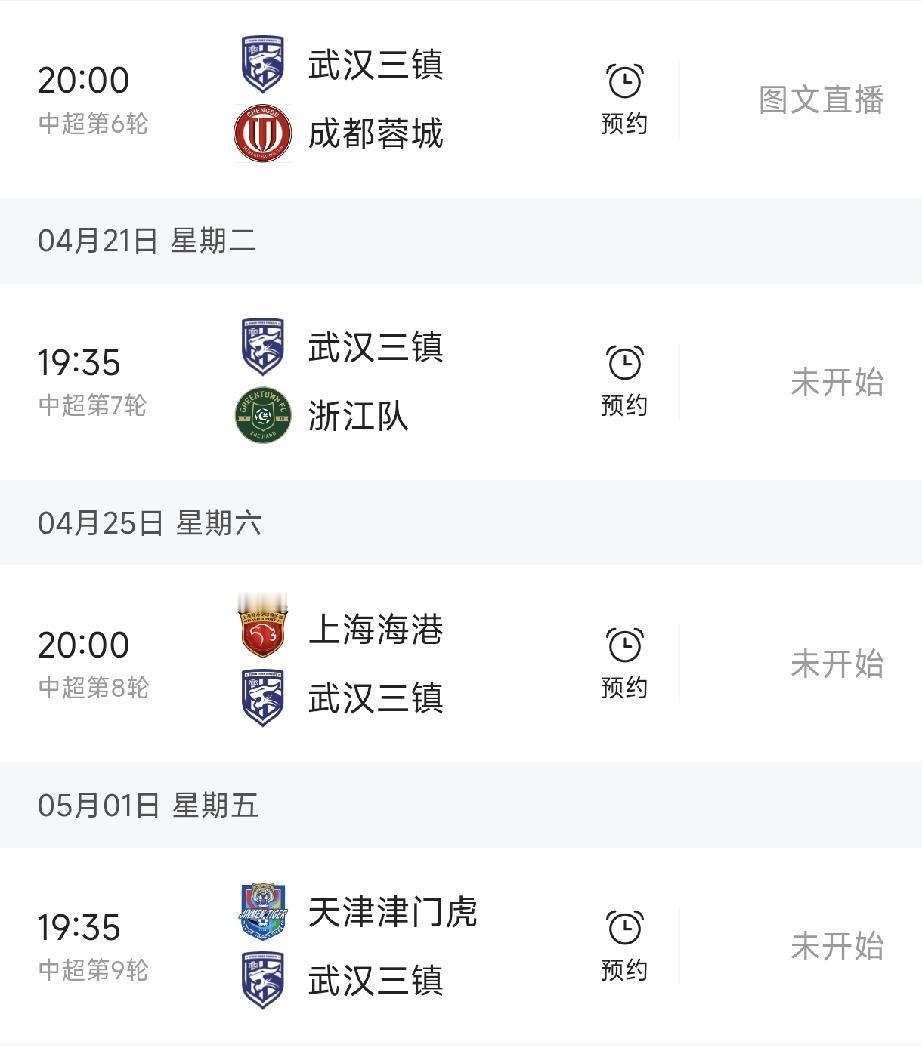Enable the 预约 reminder for round 7
Screen dimensions: 922x1046
point(626,406)
